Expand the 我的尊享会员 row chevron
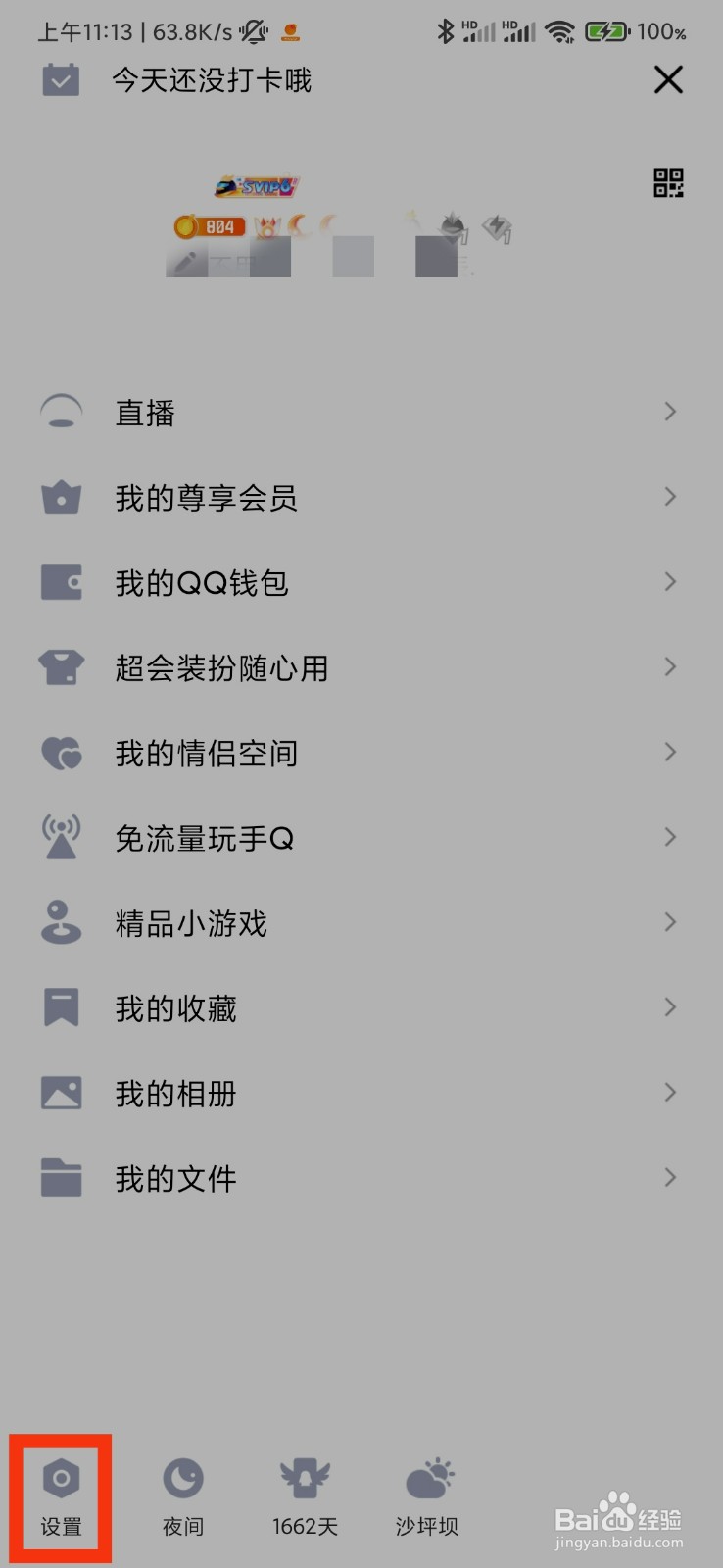The image size is (723, 1568). pyautogui.click(x=669, y=497)
